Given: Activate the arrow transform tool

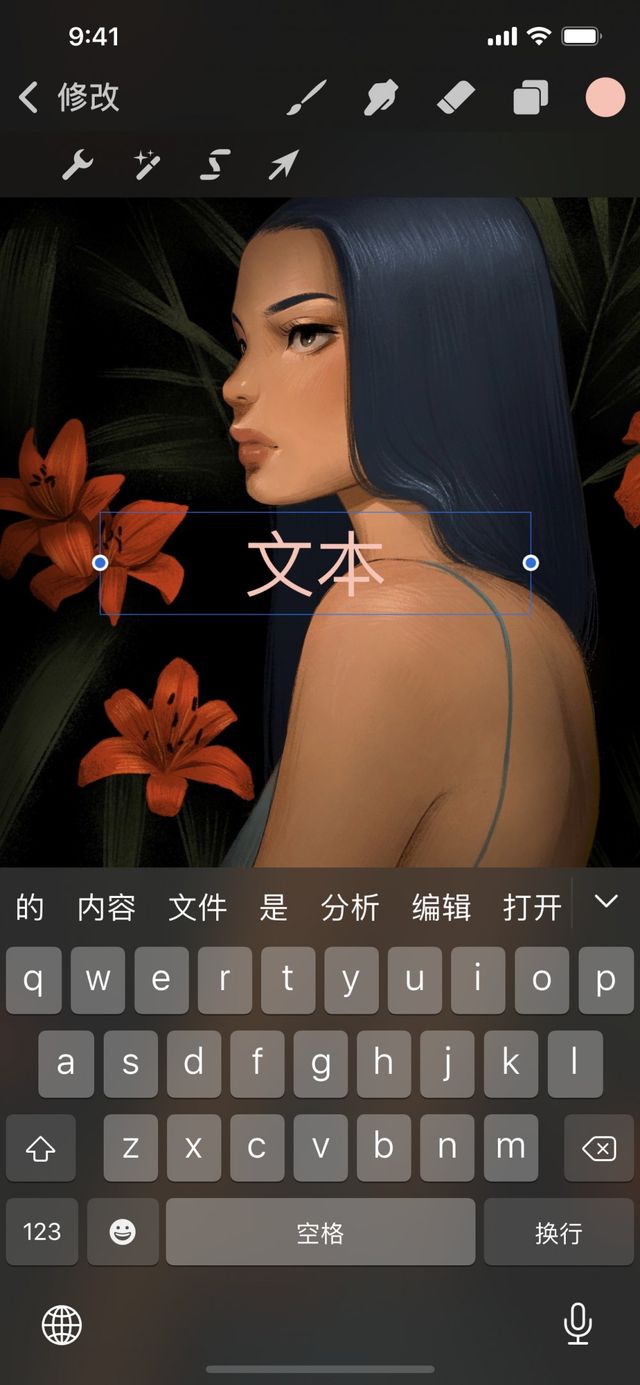Looking at the screenshot, I should (x=283, y=165).
